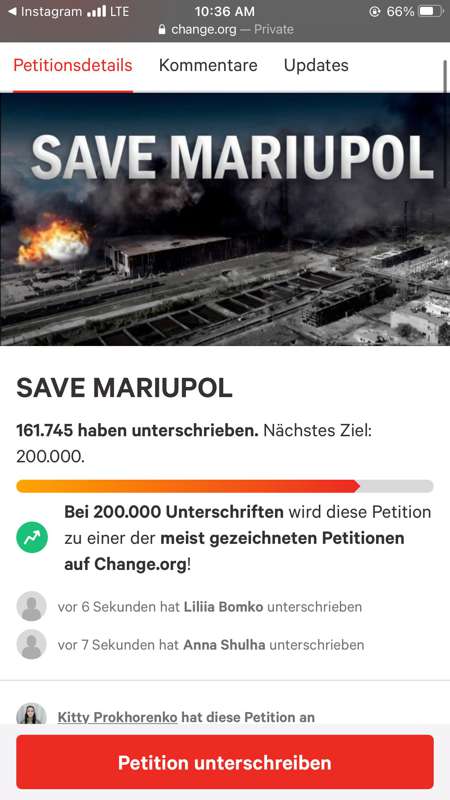This screenshot has height=800, width=450.
Task: Select the Petitionsdetails tab
Action: coord(72,65)
